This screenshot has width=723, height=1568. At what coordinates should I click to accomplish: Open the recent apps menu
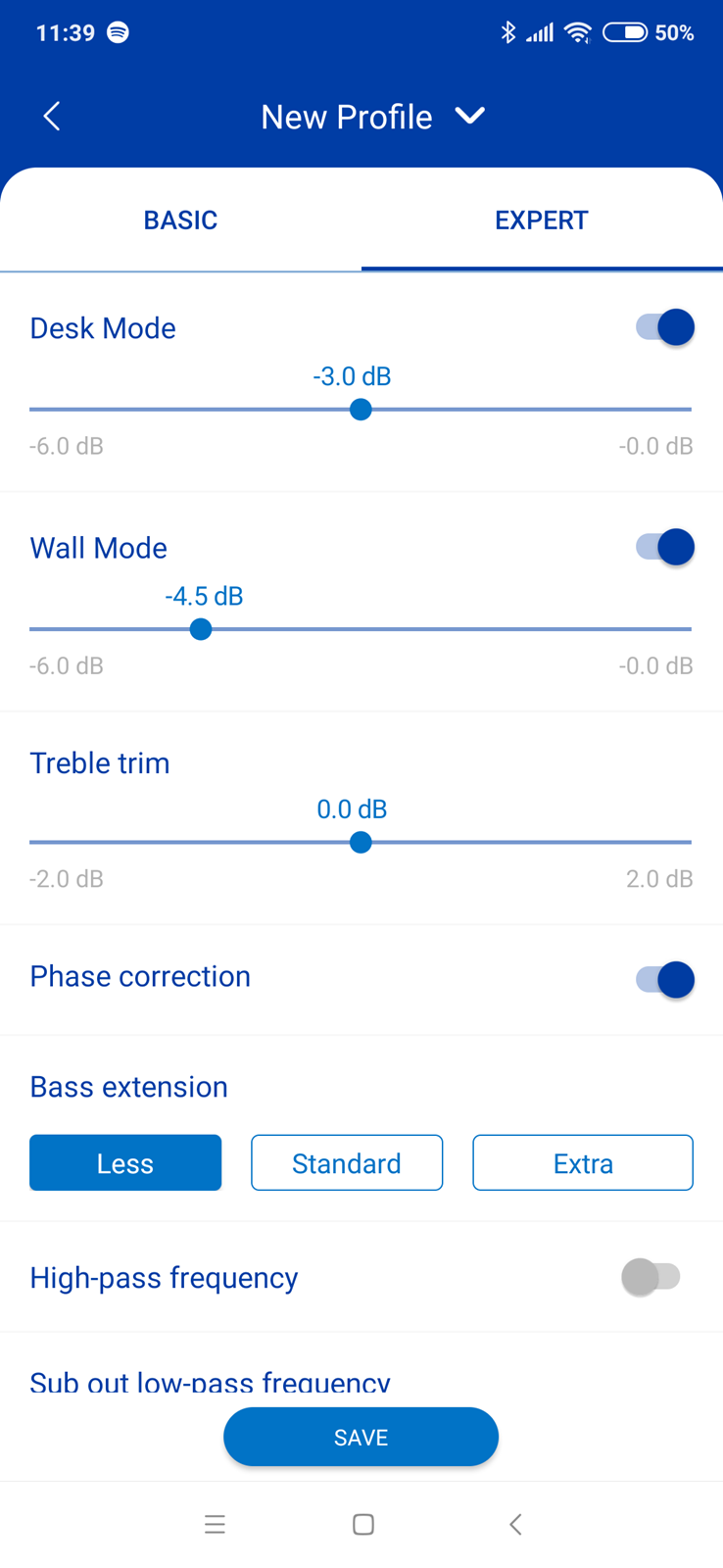point(215,1524)
